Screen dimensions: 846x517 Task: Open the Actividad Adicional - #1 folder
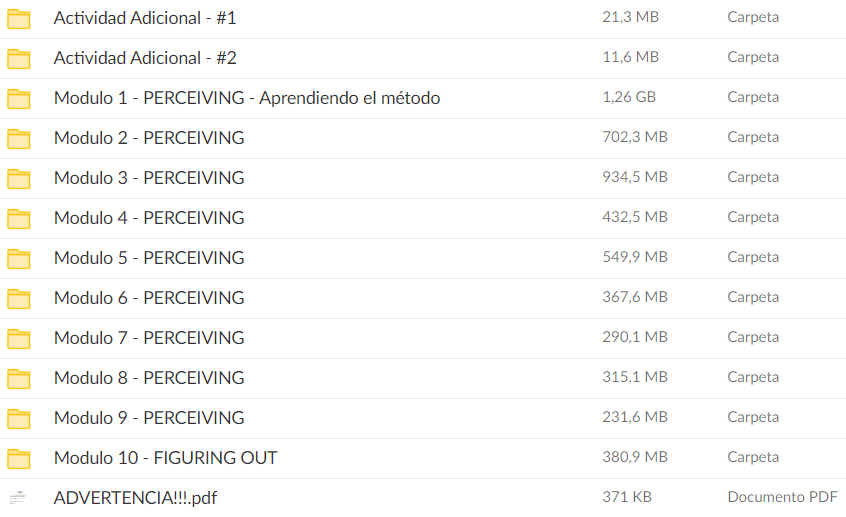(145, 18)
